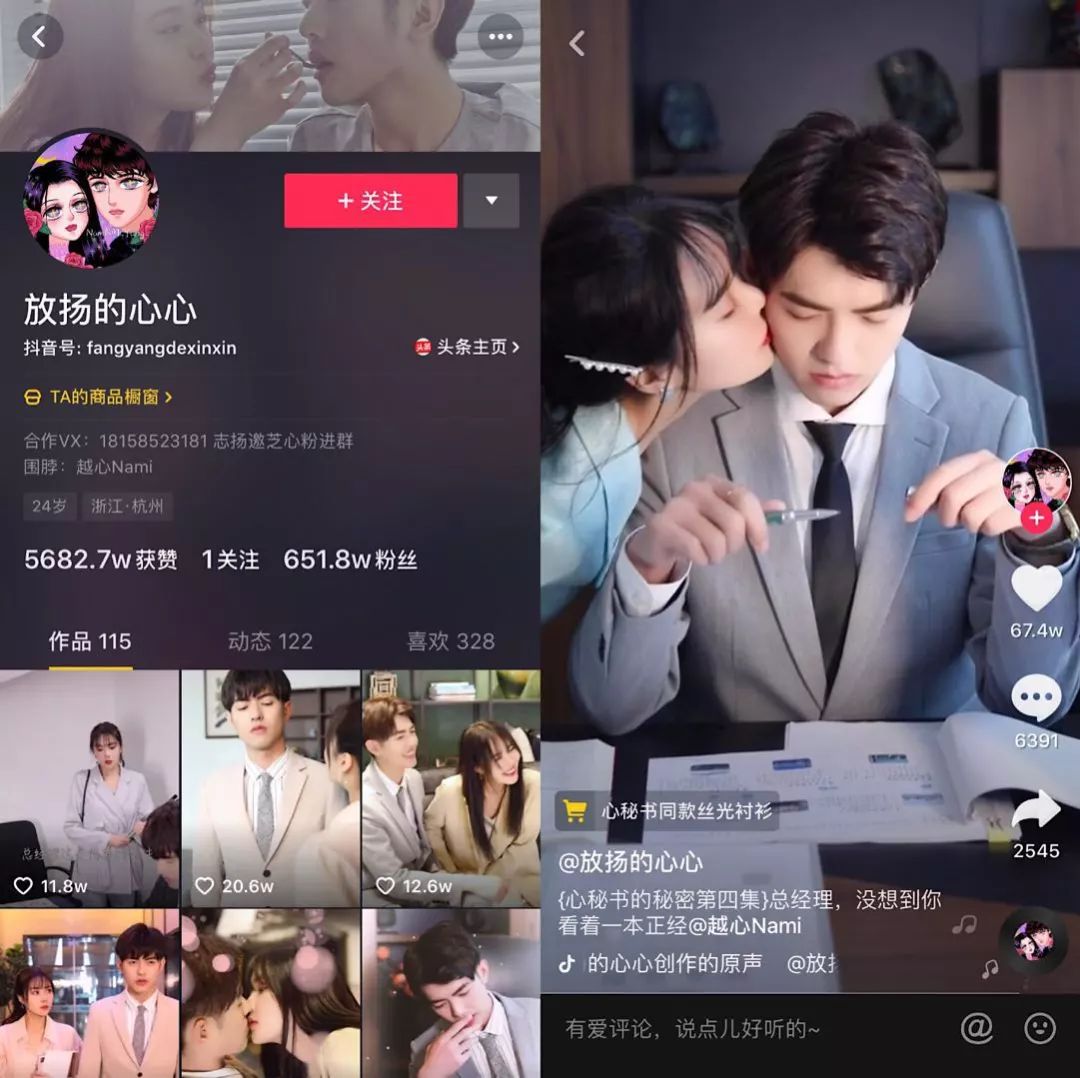Switch to the 动态 122 tab
Viewport: 1080px width, 1078px height.
[x=270, y=641]
